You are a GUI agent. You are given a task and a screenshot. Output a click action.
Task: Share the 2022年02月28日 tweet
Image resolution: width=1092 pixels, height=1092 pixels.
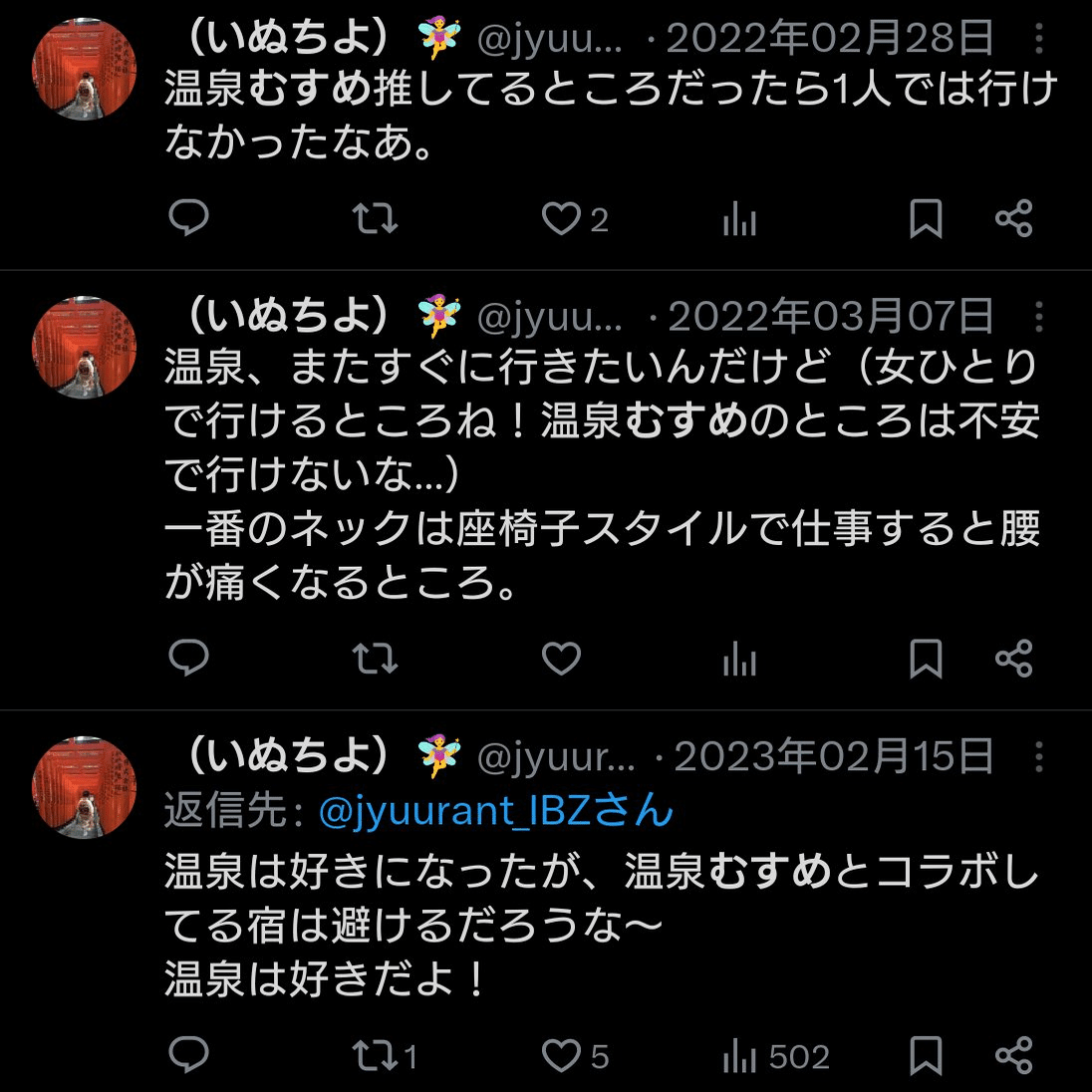[x=1013, y=218]
